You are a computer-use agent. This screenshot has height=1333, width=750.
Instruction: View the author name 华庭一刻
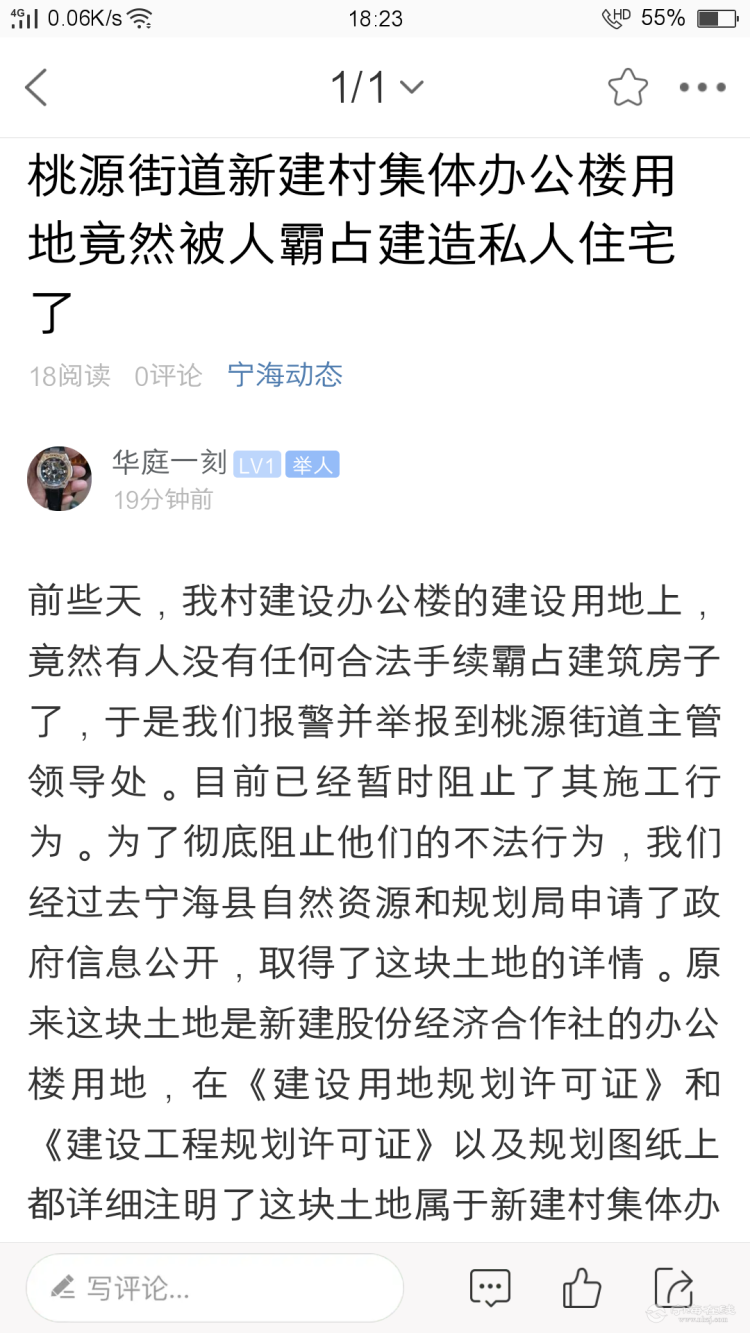169,462
